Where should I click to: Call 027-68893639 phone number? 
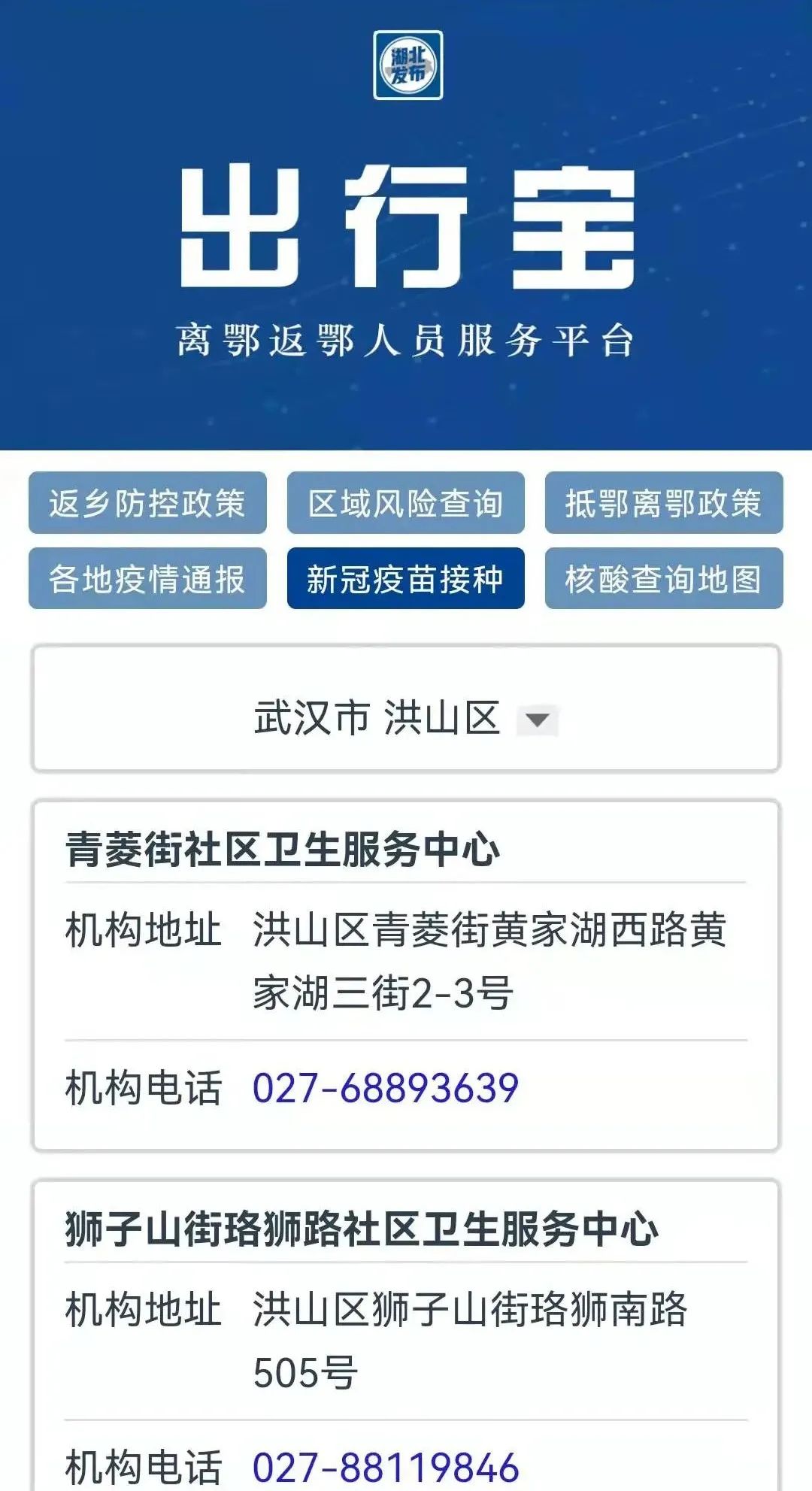[385, 1088]
